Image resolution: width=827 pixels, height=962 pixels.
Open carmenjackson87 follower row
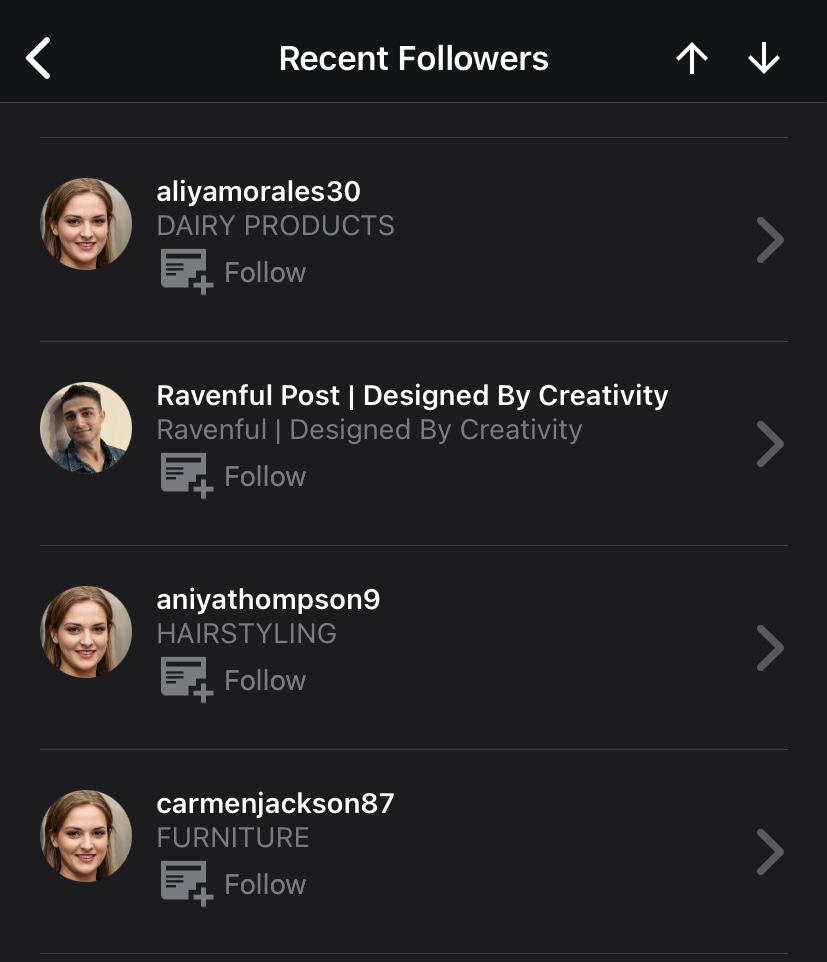click(769, 852)
